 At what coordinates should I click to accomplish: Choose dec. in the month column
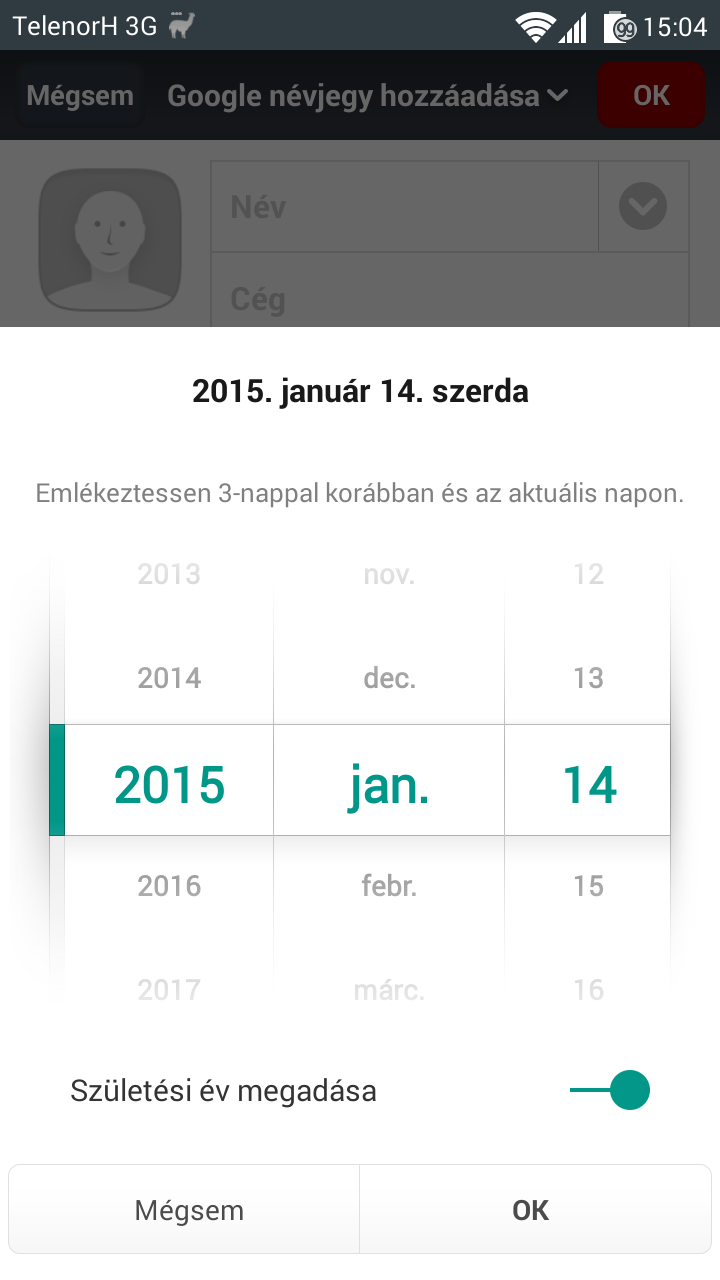(x=389, y=678)
